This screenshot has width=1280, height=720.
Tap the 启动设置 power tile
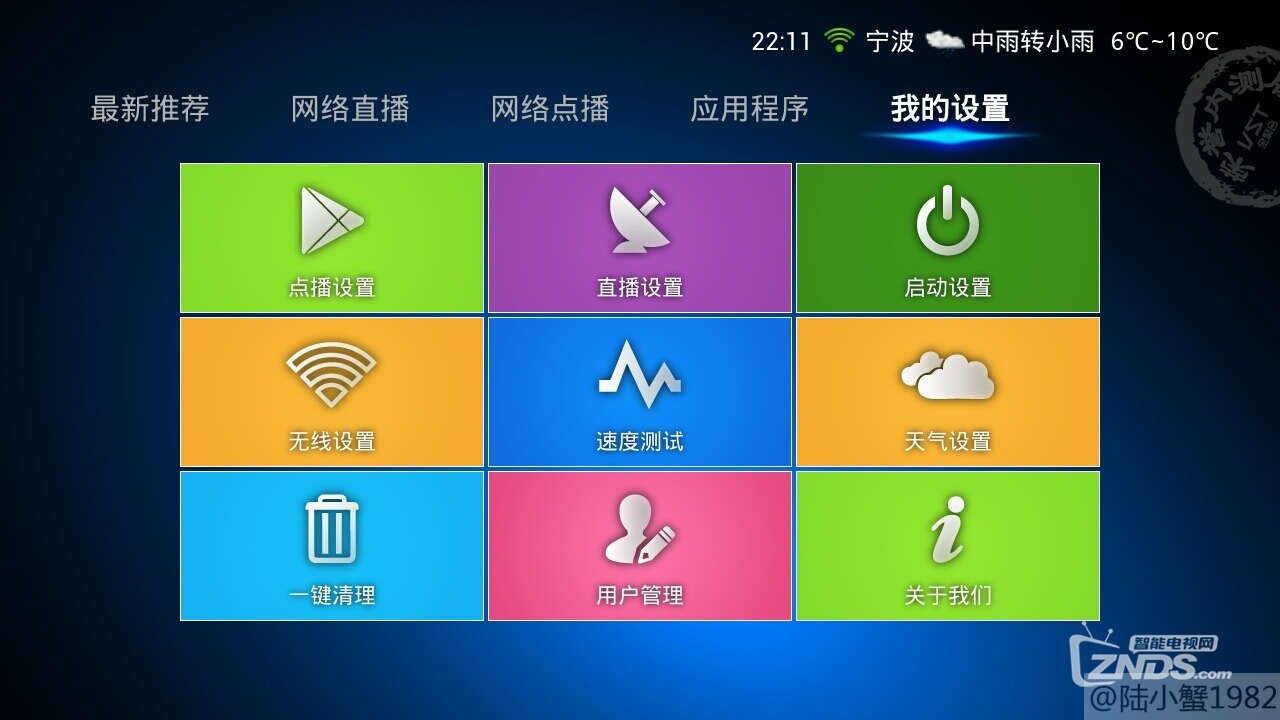(x=948, y=238)
